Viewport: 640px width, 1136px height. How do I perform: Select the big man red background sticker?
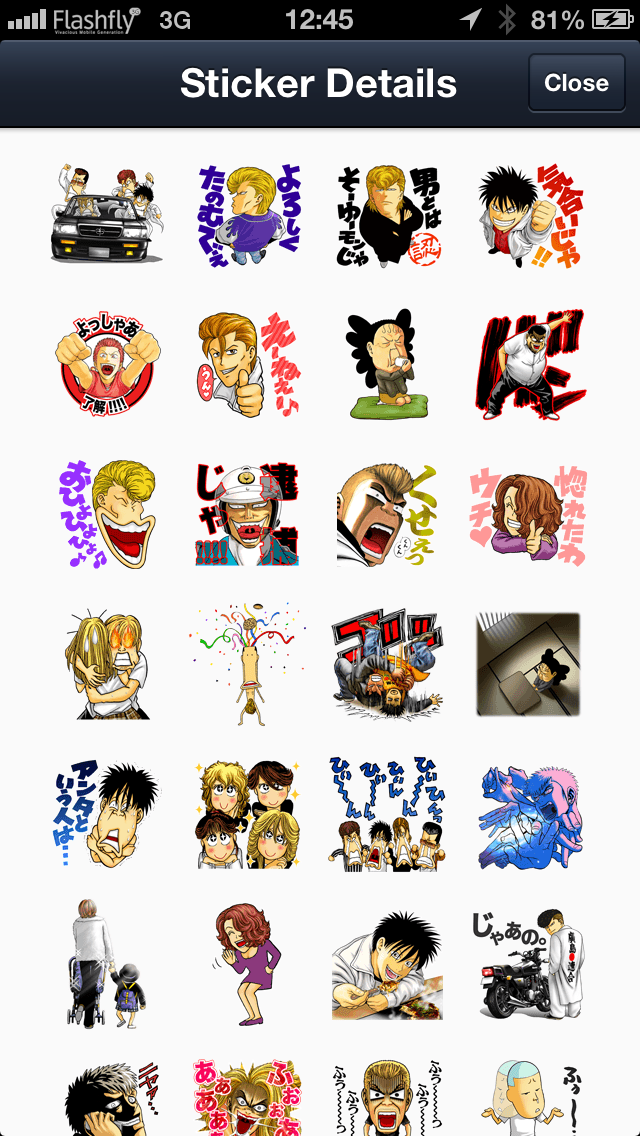click(529, 364)
